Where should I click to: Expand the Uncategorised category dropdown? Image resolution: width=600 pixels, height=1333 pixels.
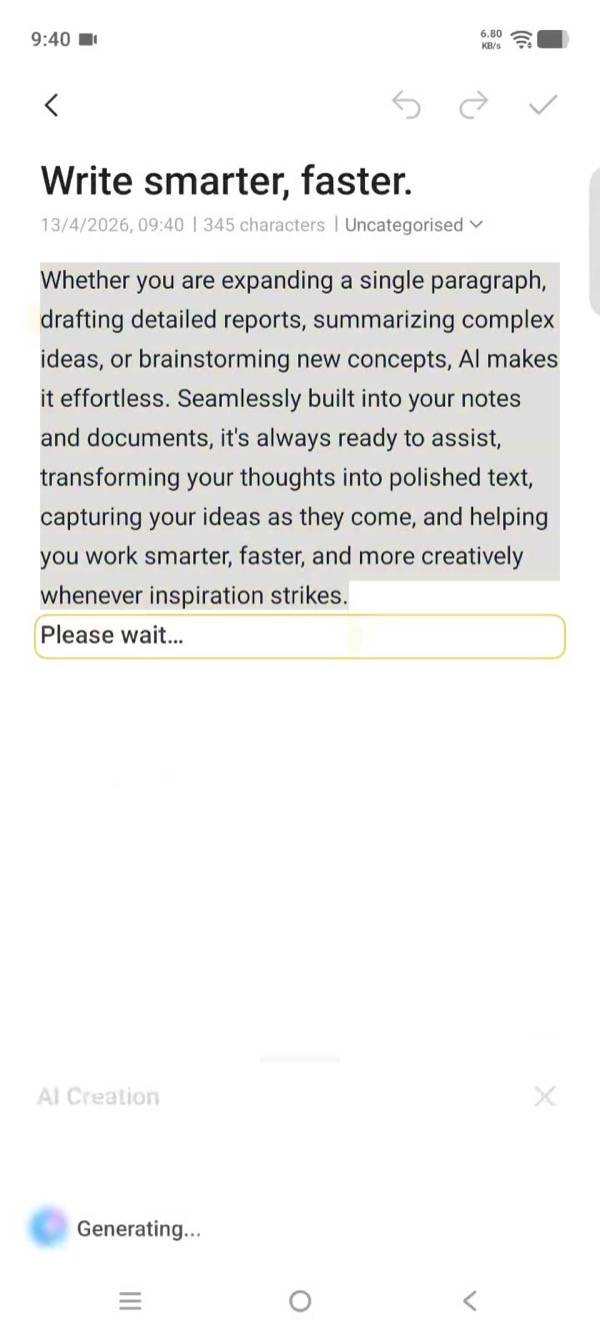[x=413, y=225]
